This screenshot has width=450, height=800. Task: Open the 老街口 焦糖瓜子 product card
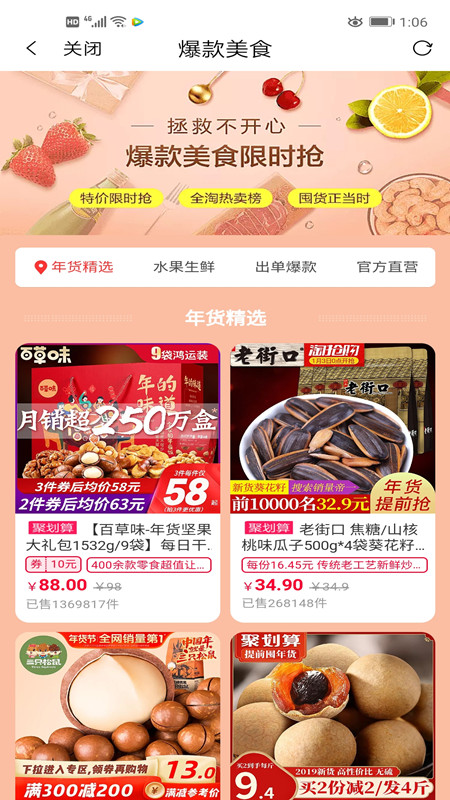click(333, 483)
